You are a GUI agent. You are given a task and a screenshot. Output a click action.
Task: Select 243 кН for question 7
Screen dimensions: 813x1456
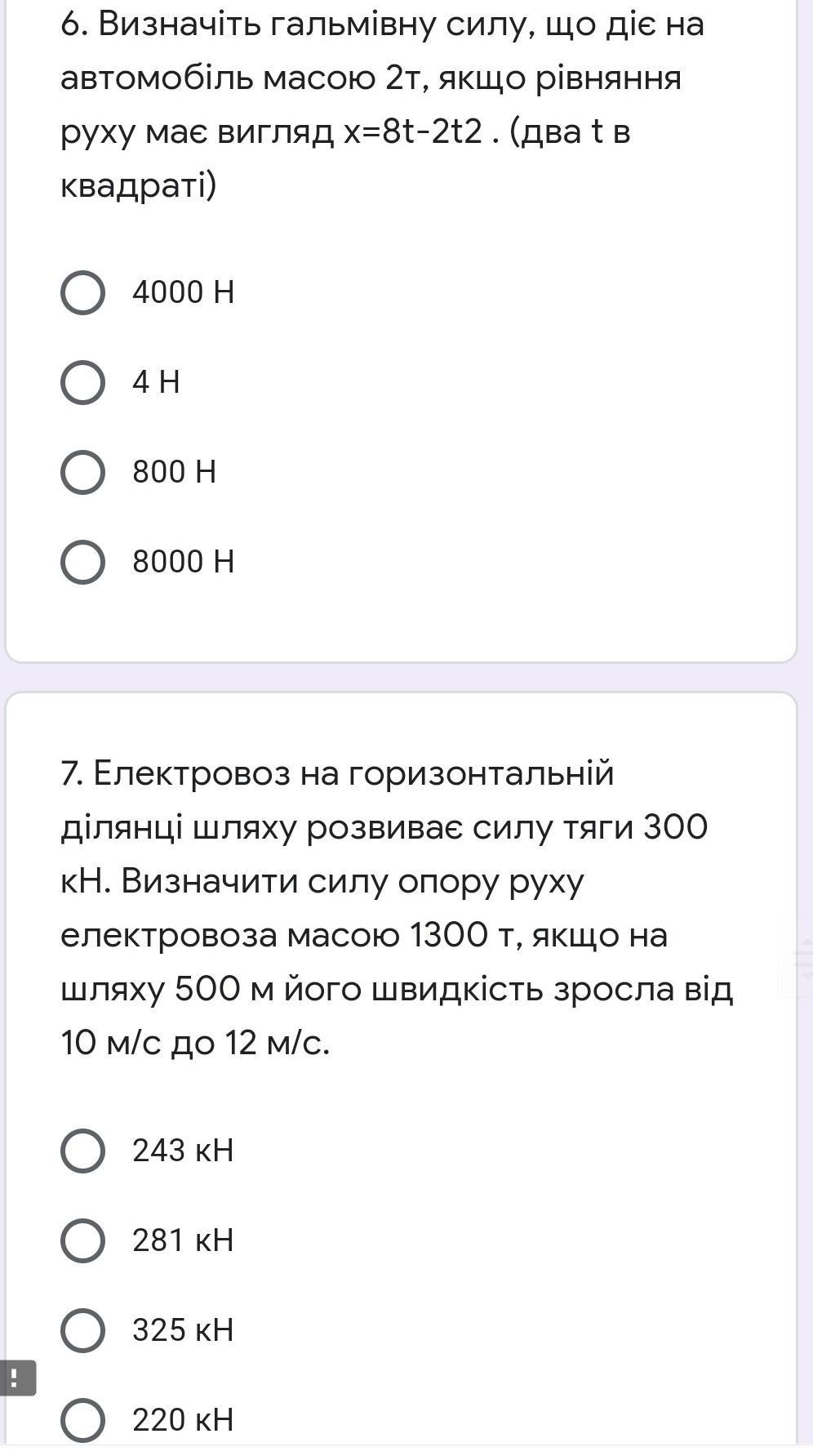pos(82,1151)
